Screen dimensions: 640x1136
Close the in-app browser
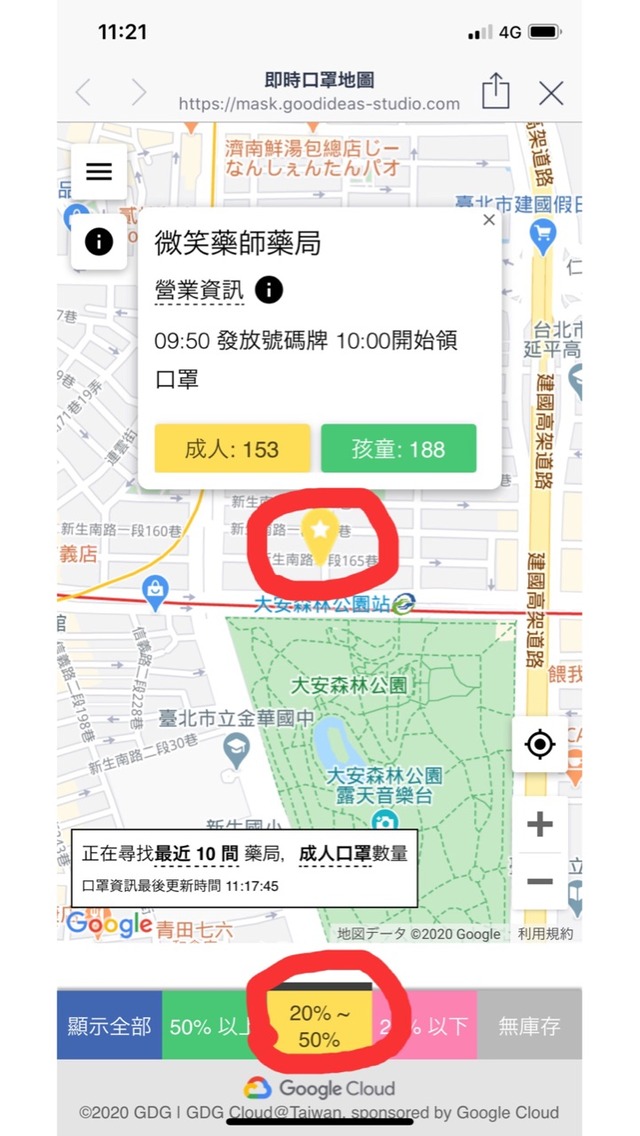coord(552,93)
